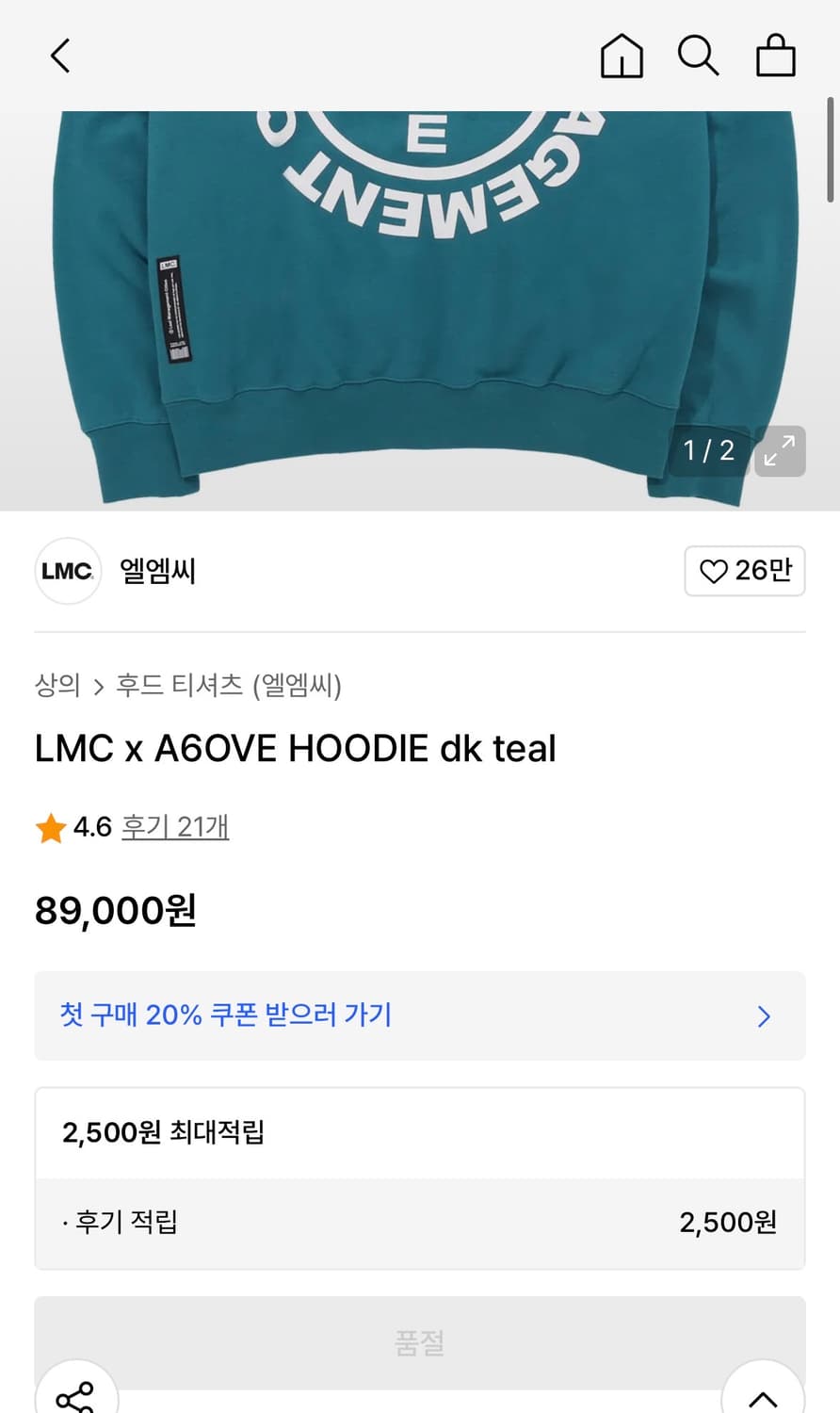840x1413 pixels.
Task: Tap the 1/2 image page indicator
Action: coord(708,451)
